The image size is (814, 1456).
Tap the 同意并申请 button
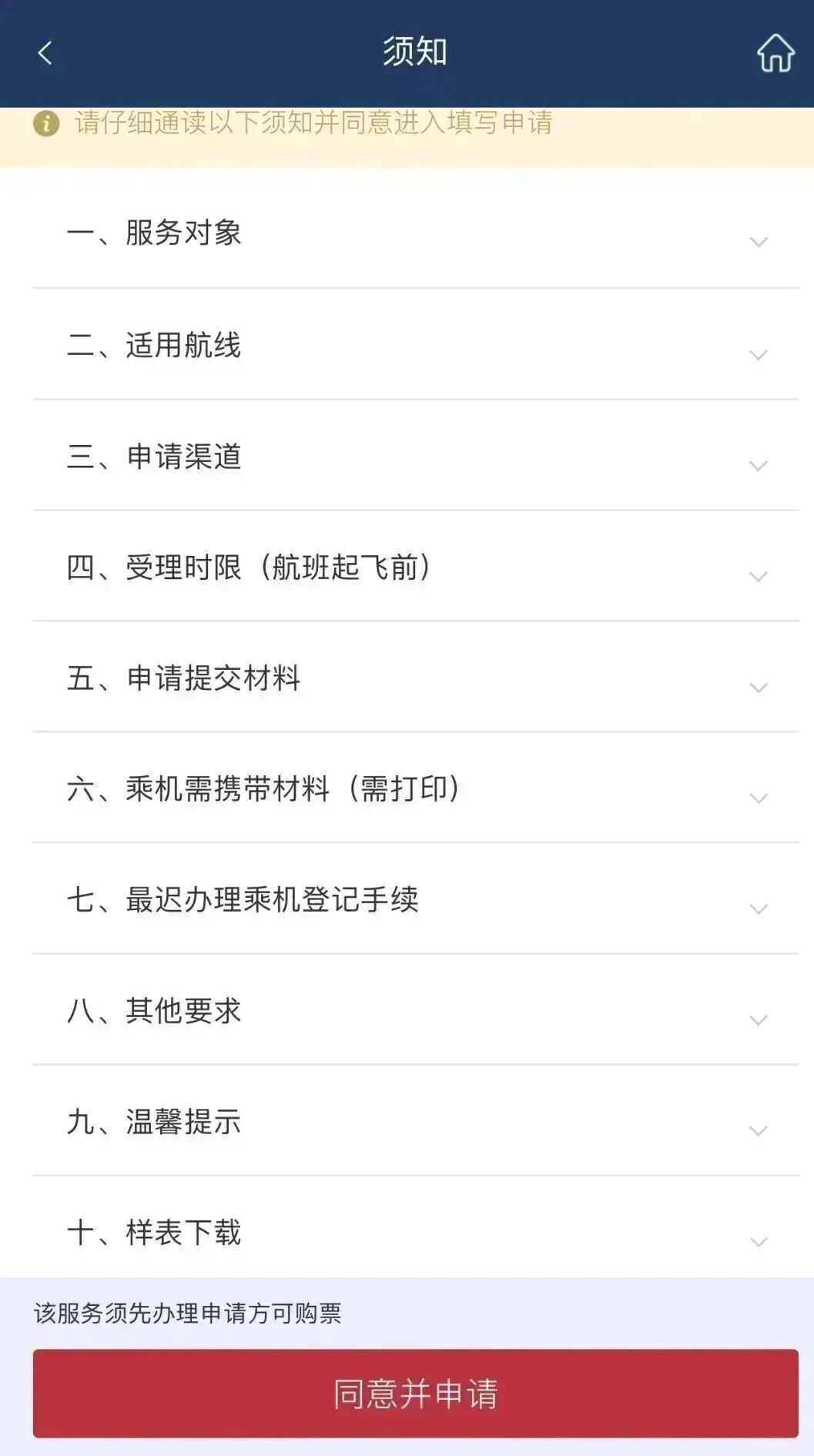[415, 1394]
